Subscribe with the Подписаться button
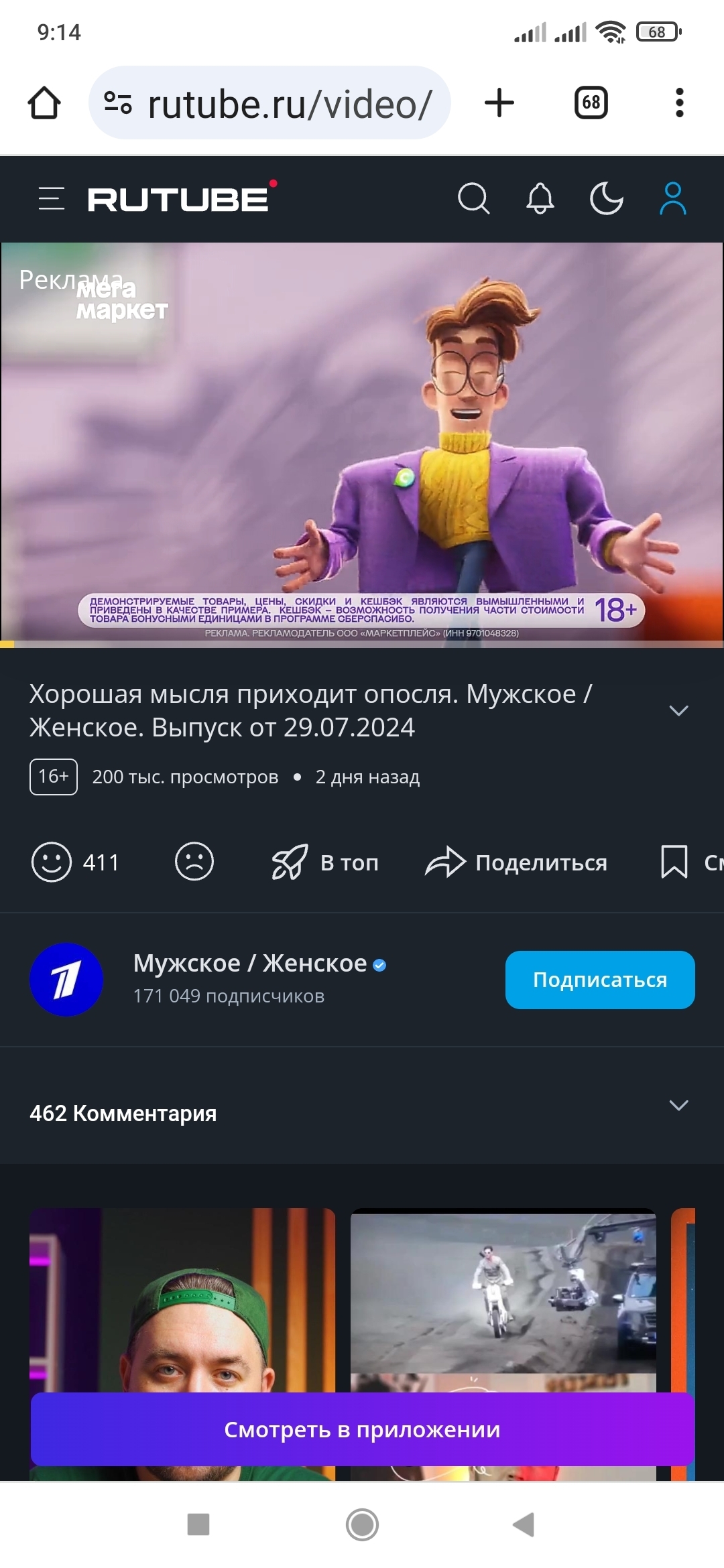 coord(600,980)
